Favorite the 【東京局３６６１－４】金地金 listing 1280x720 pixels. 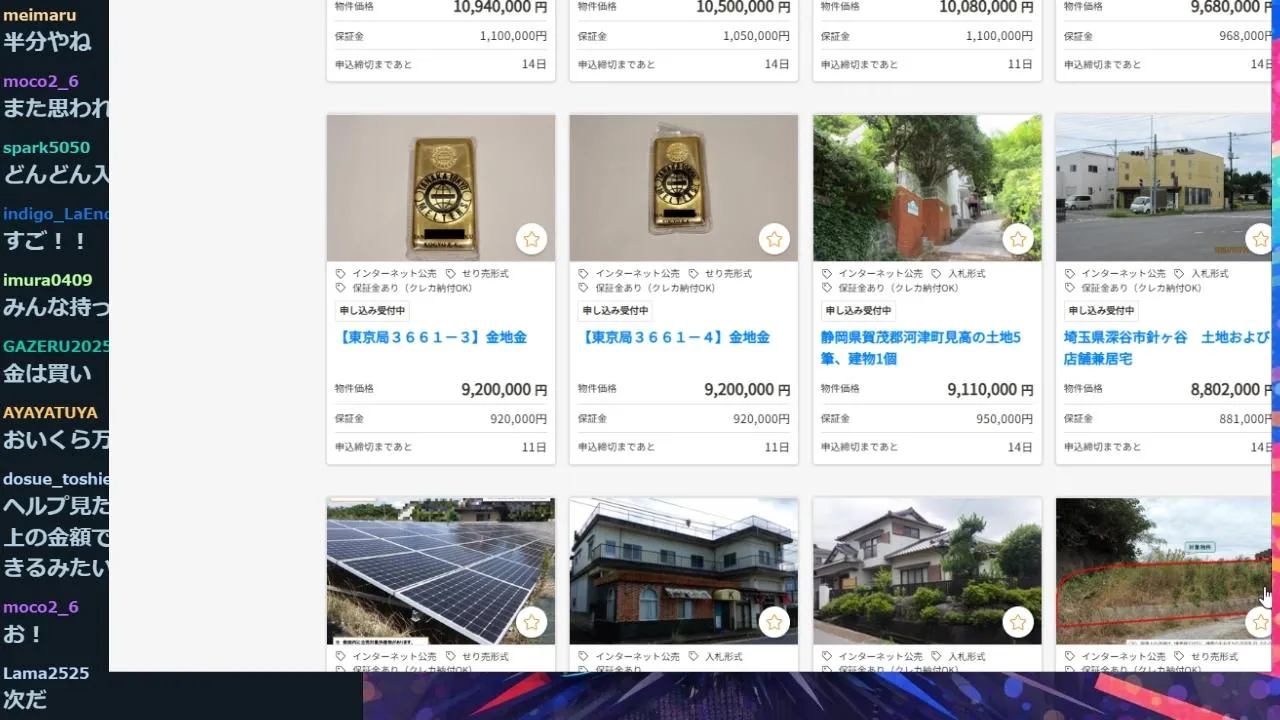point(774,239)
